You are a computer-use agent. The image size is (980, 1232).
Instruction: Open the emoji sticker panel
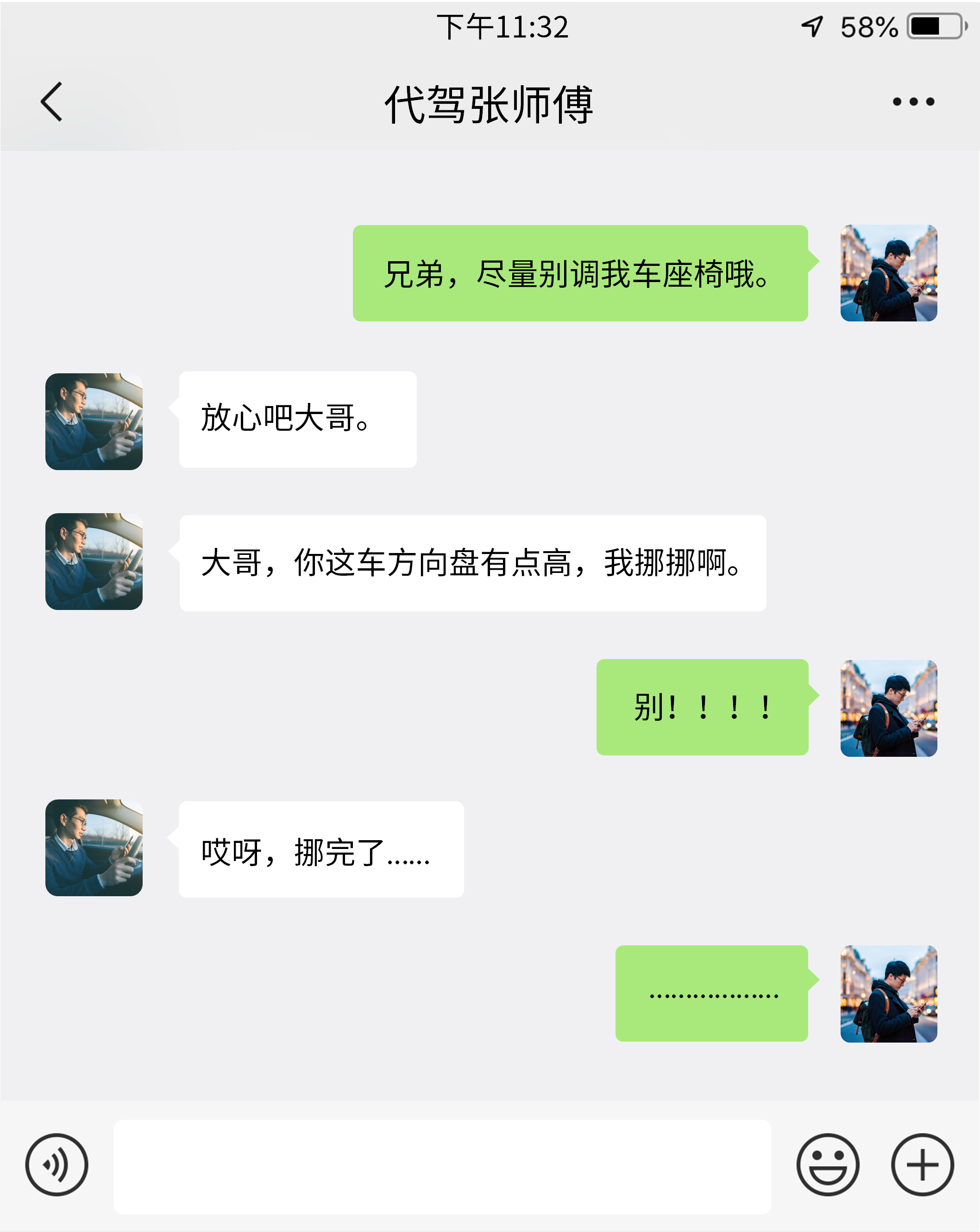tap(828, 1164)
